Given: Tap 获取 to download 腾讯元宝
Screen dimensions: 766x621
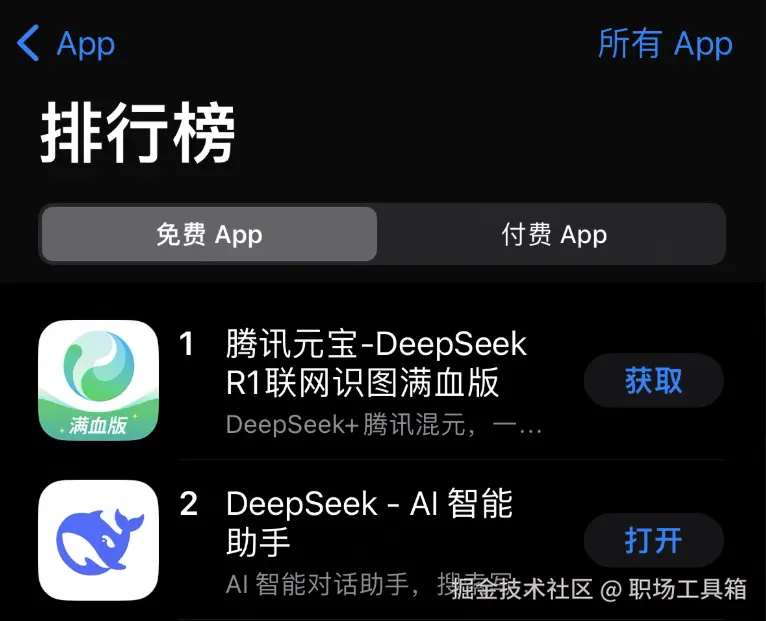Looking at the screenshot, I should point(653,381).
